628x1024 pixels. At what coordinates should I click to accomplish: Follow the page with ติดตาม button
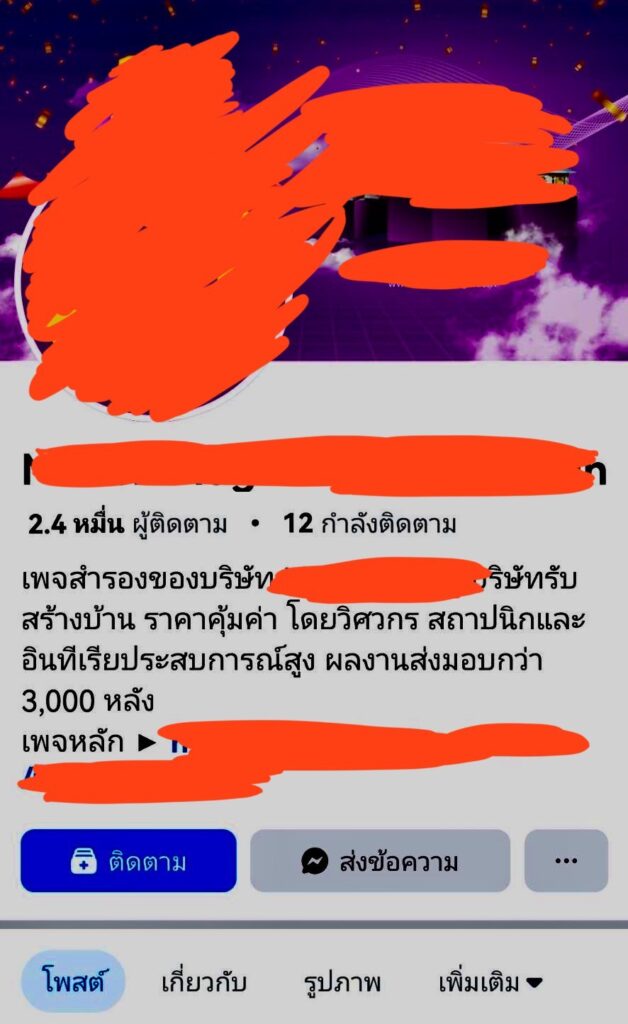[x=128, y=861]
